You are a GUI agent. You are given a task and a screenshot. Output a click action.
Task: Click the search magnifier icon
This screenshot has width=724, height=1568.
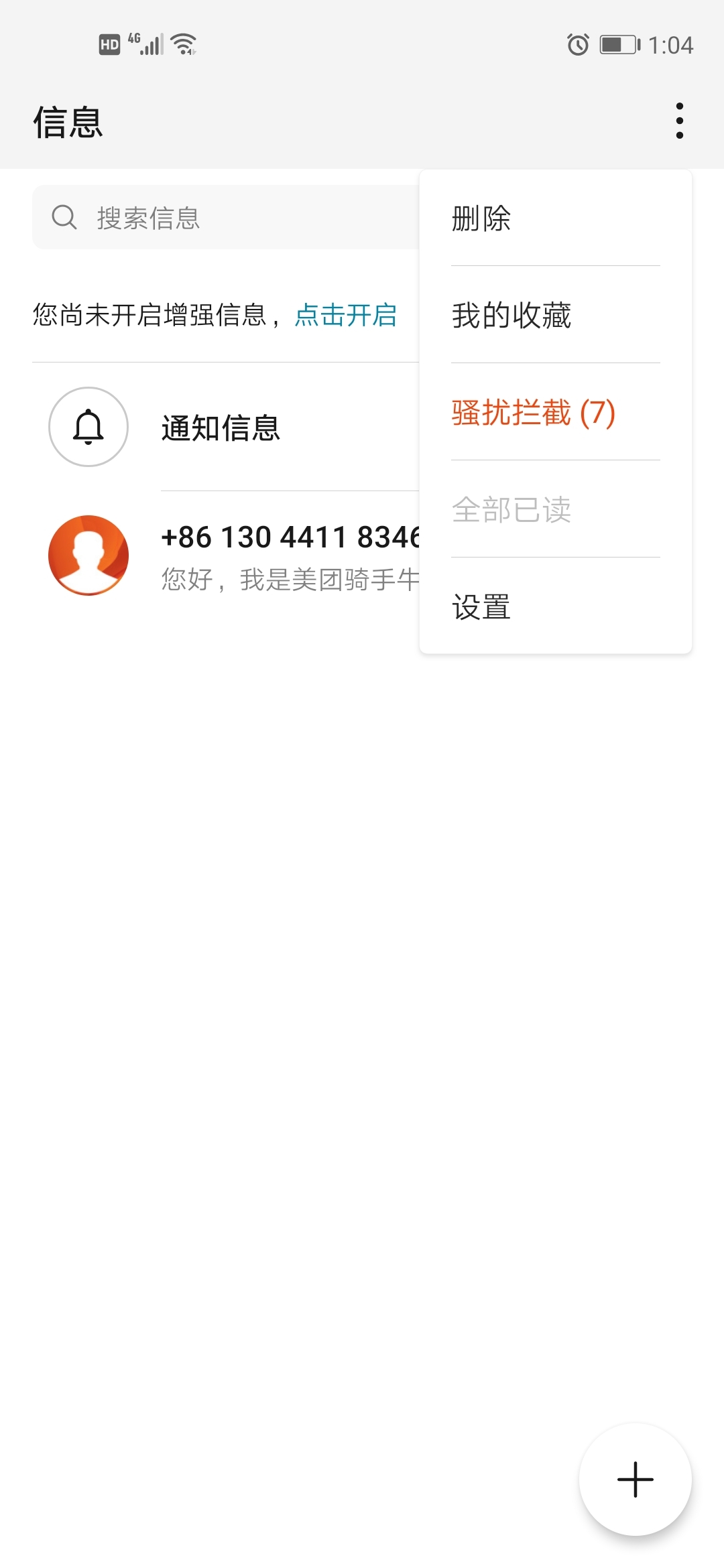pos(64,216)
